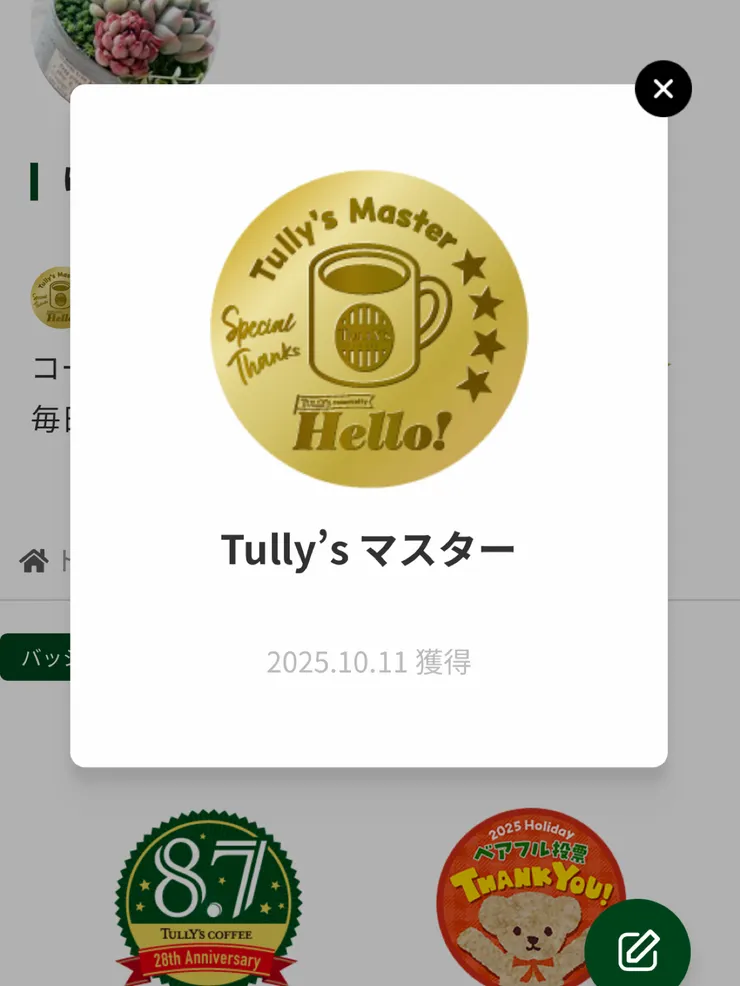Open the 8.7 28th Anniversary badge
Image resolution: width=740 pixels, height=986 pixels.
click(x=206, y=895)
